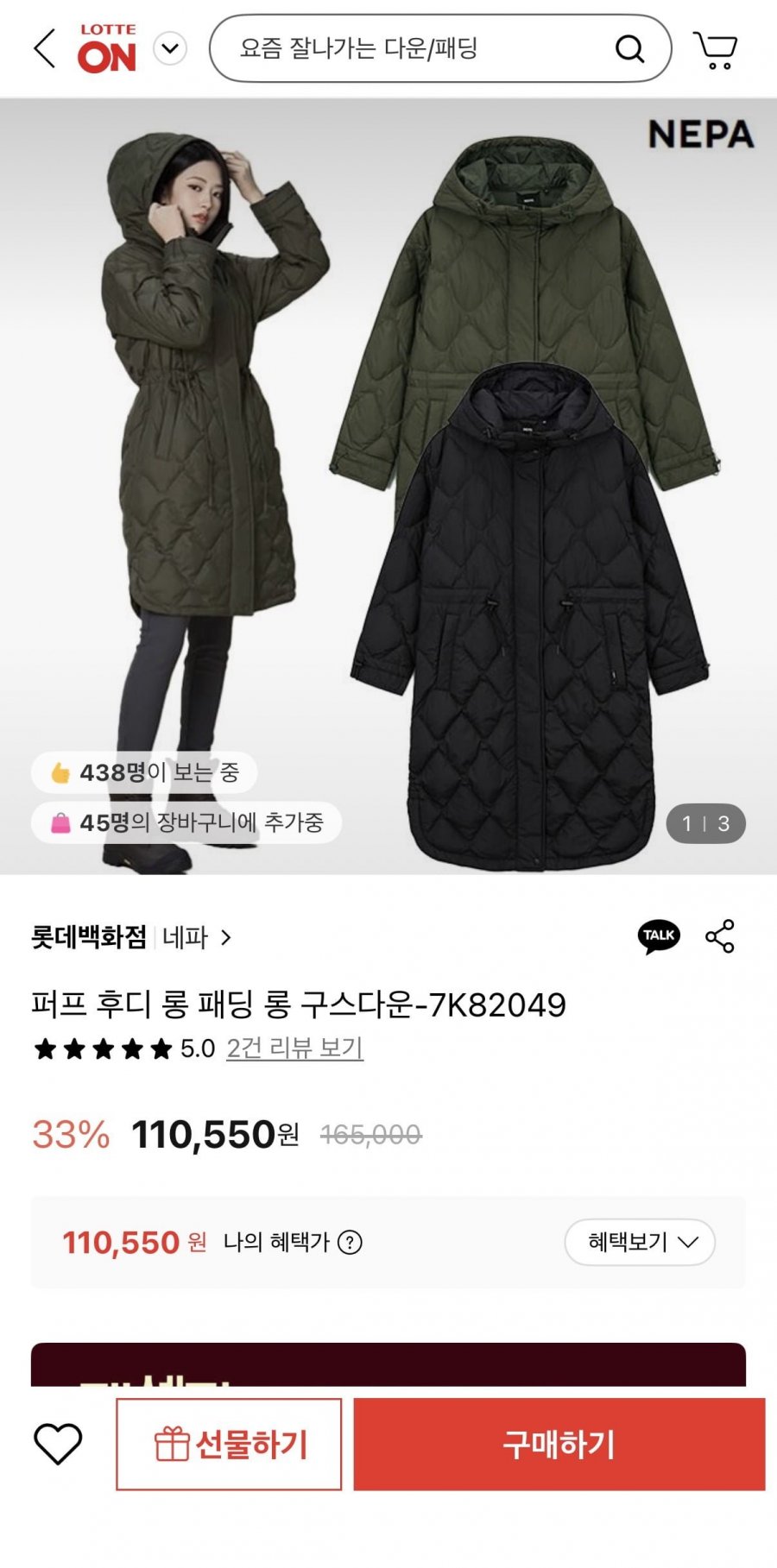Expand 혜택보기 benefits
Screen dimensions: 777x1568
pyautogui.click(x=640, y=1243)
